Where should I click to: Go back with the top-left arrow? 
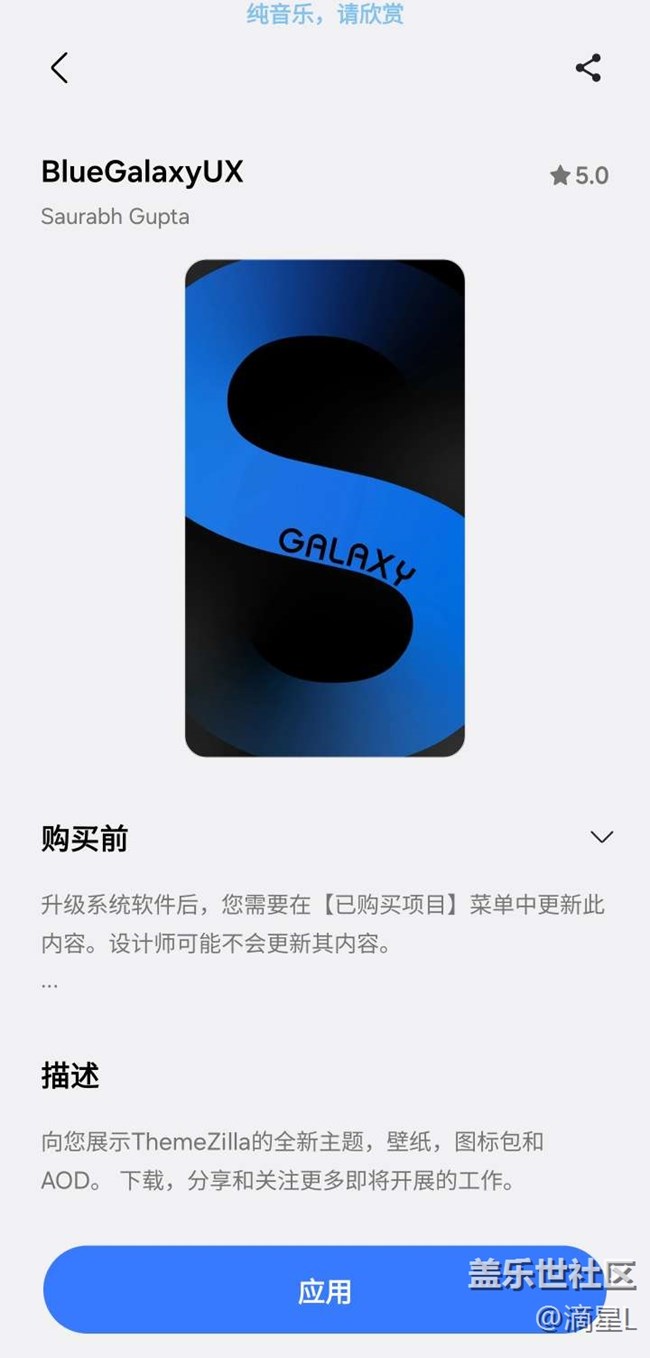(59, 68)
